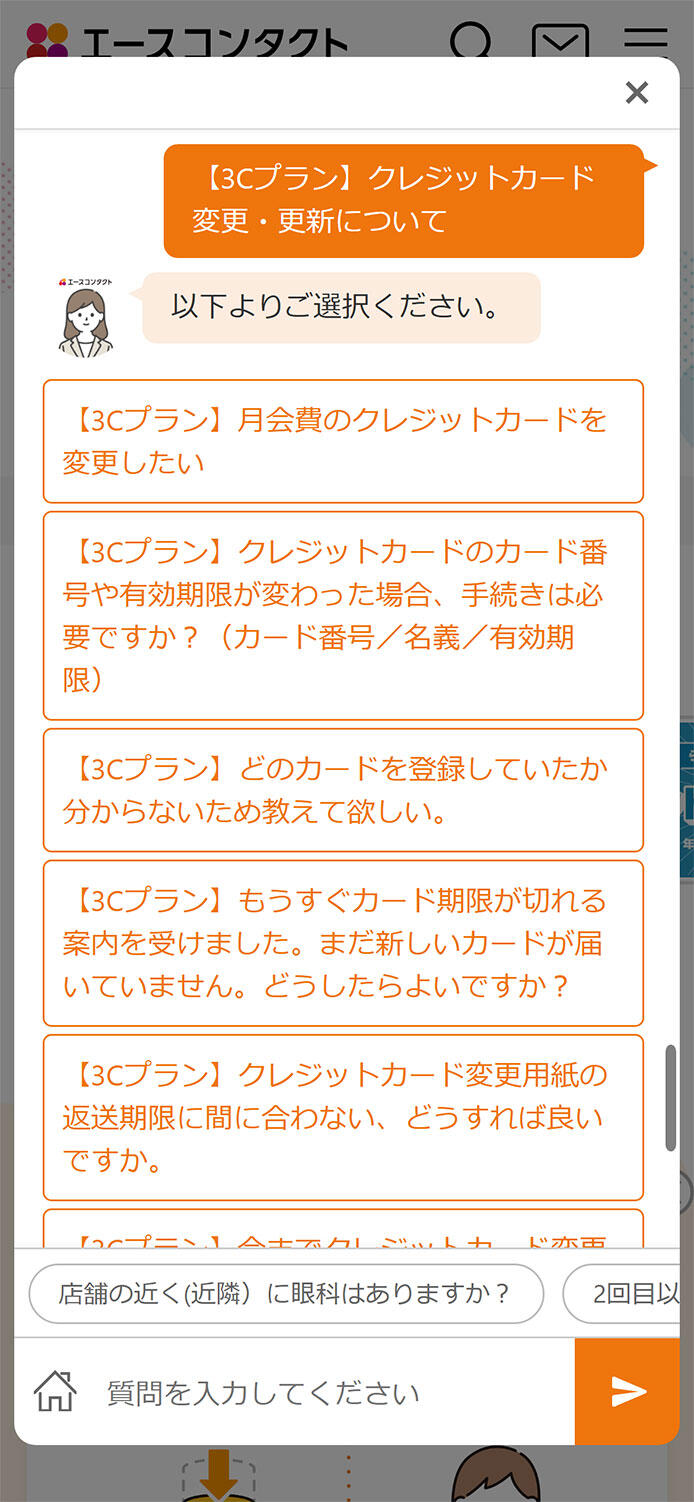Tap the 店舗の近くに眼科はありますか suggestion chip
The height and width of the screenshot is (1502, 694).
(x=286, y=1294)
